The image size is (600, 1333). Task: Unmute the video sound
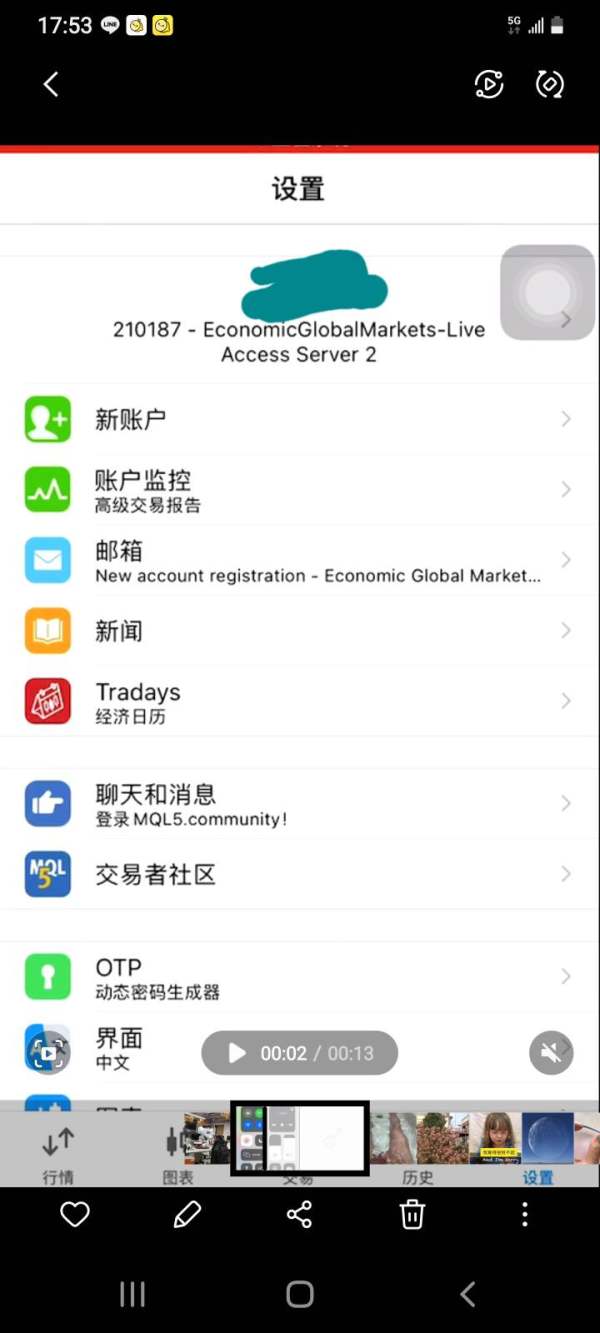point(550,1052)
